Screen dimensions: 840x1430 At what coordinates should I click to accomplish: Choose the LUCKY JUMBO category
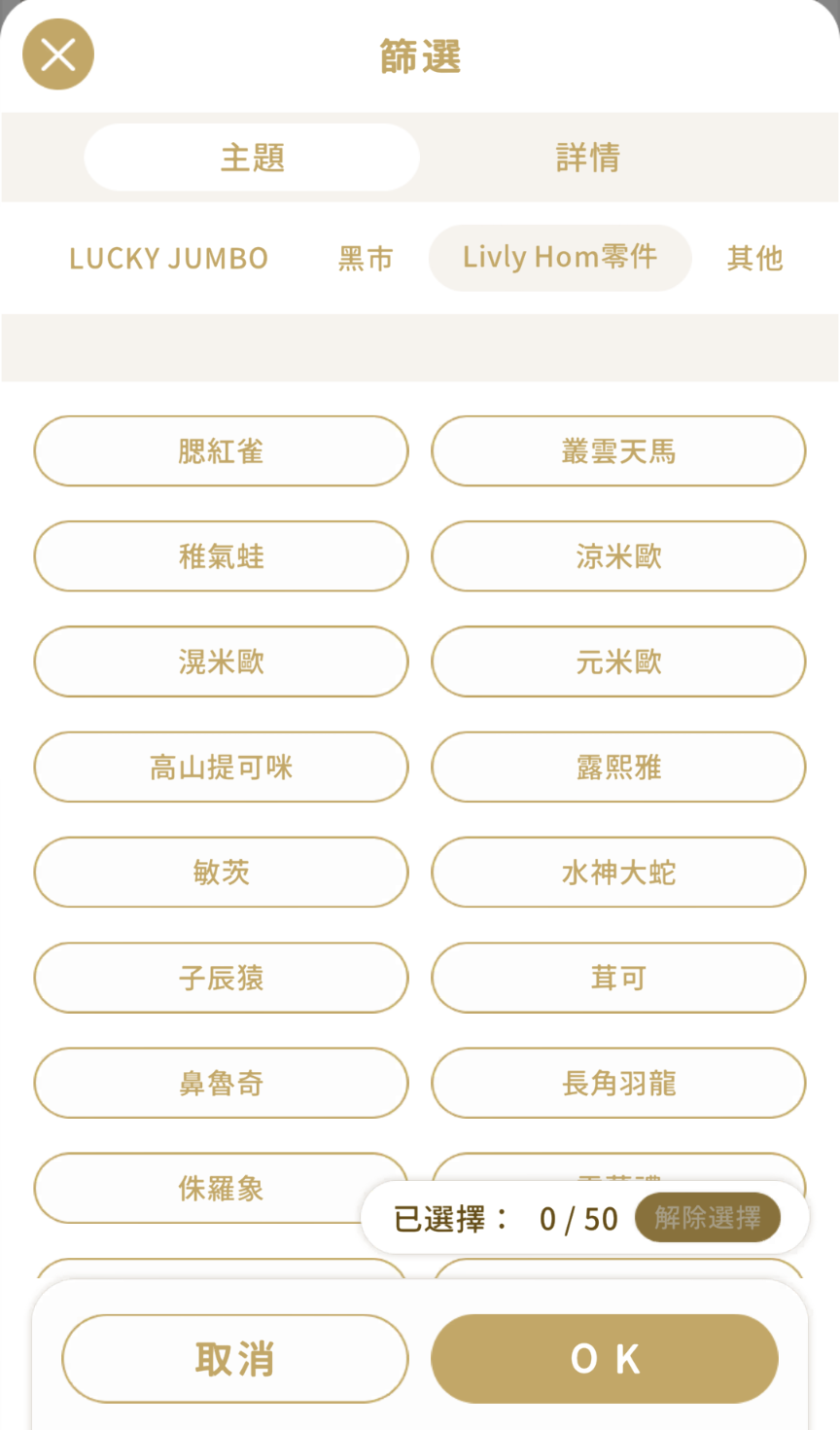click(168, 259)
